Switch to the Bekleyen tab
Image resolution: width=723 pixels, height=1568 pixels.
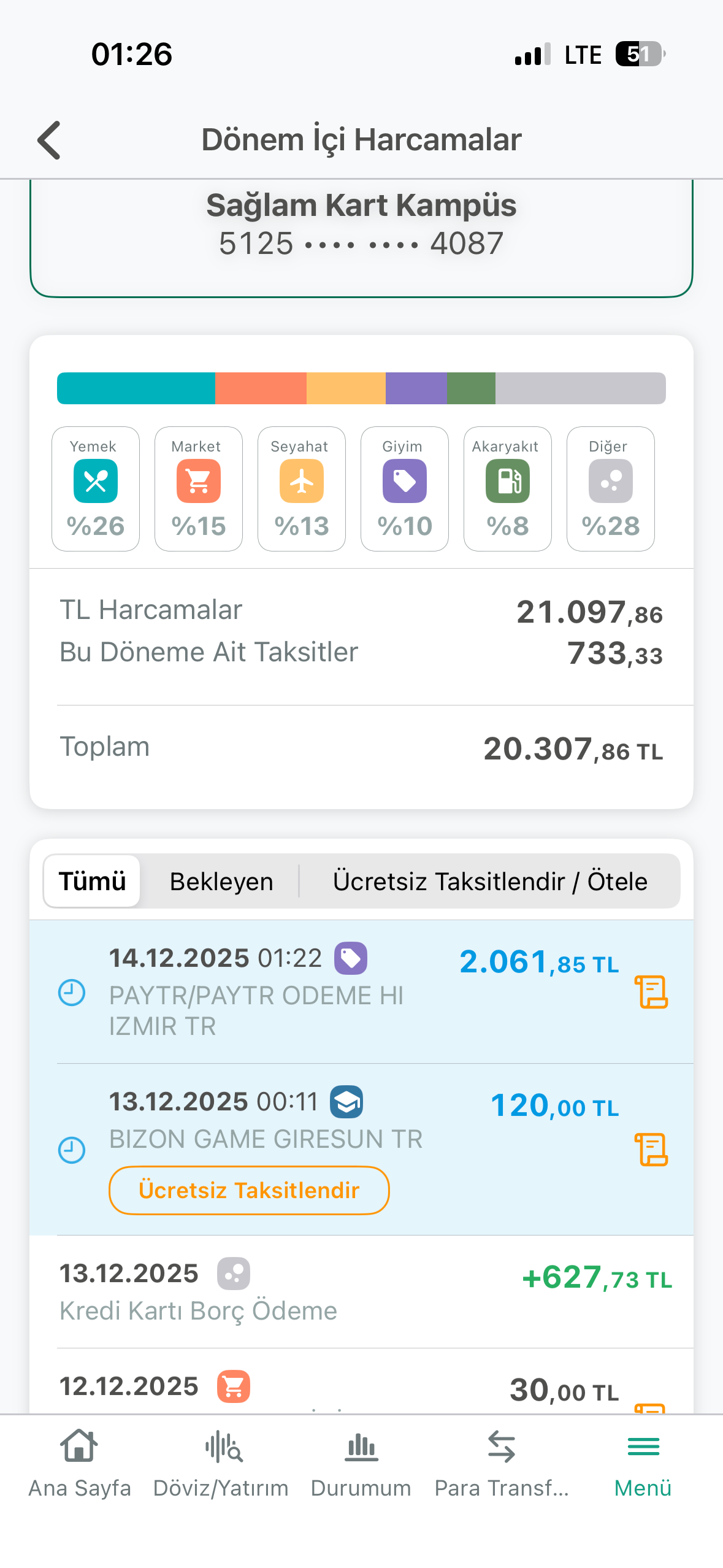pos(221,881)
